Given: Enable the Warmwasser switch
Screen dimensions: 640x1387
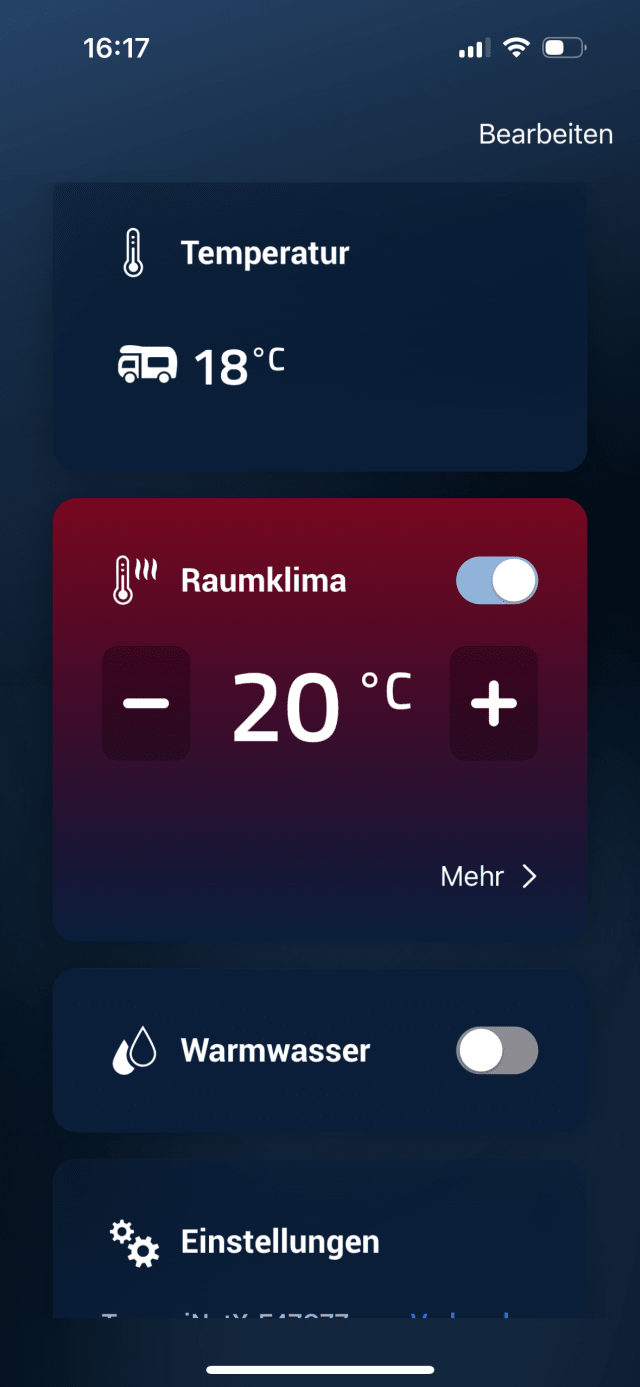Looking at the screenshot, I should [x=497, y=1052].
